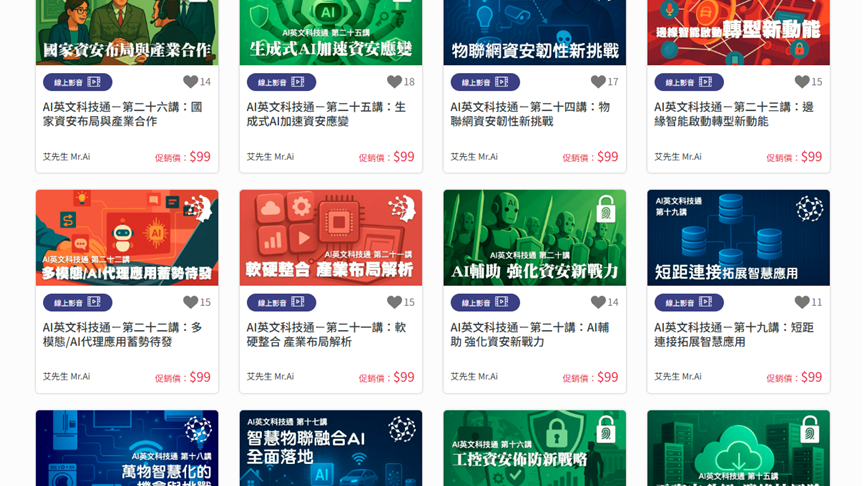The image size is (864, 486).
Task: Like the 第二十四講 物聯網 course
Action: pos(598,82)
